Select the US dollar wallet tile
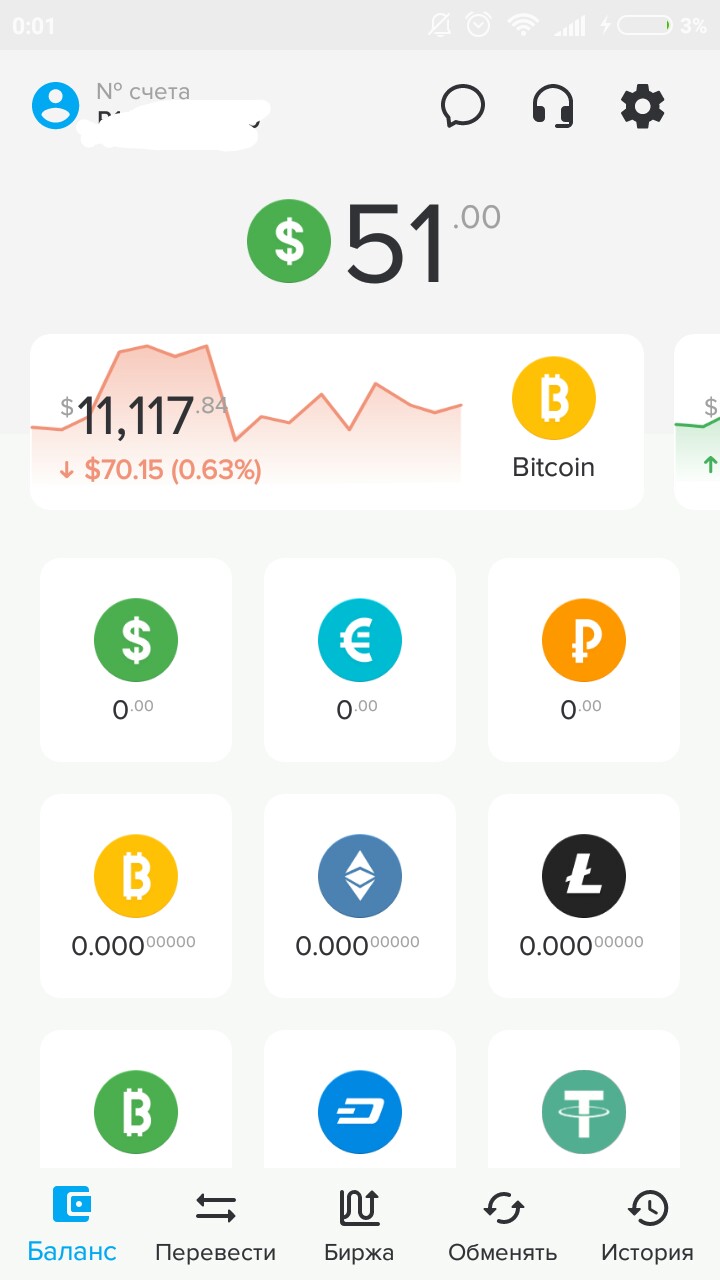This screenshot has width=720, height=1280. tap(136, 660)
